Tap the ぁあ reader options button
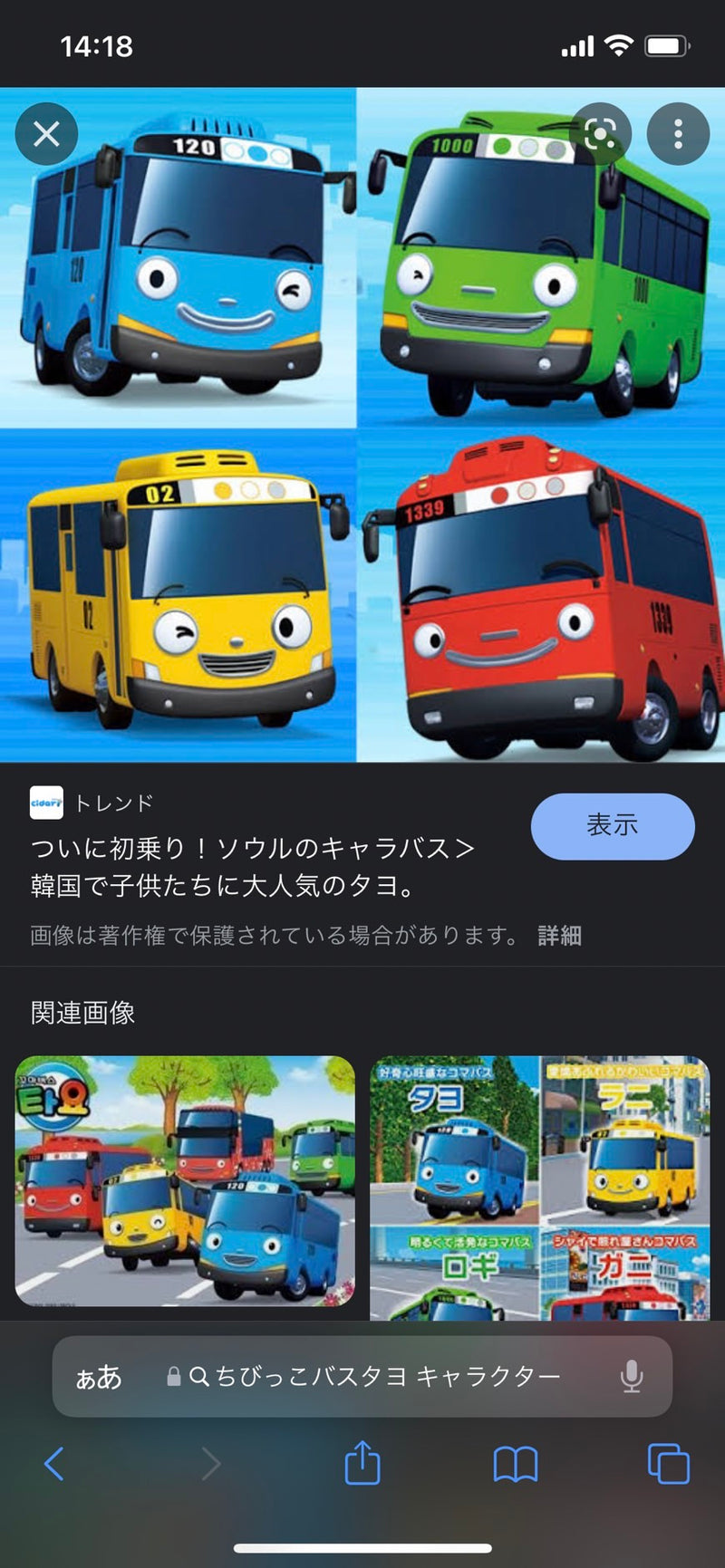 point(99,1377)
